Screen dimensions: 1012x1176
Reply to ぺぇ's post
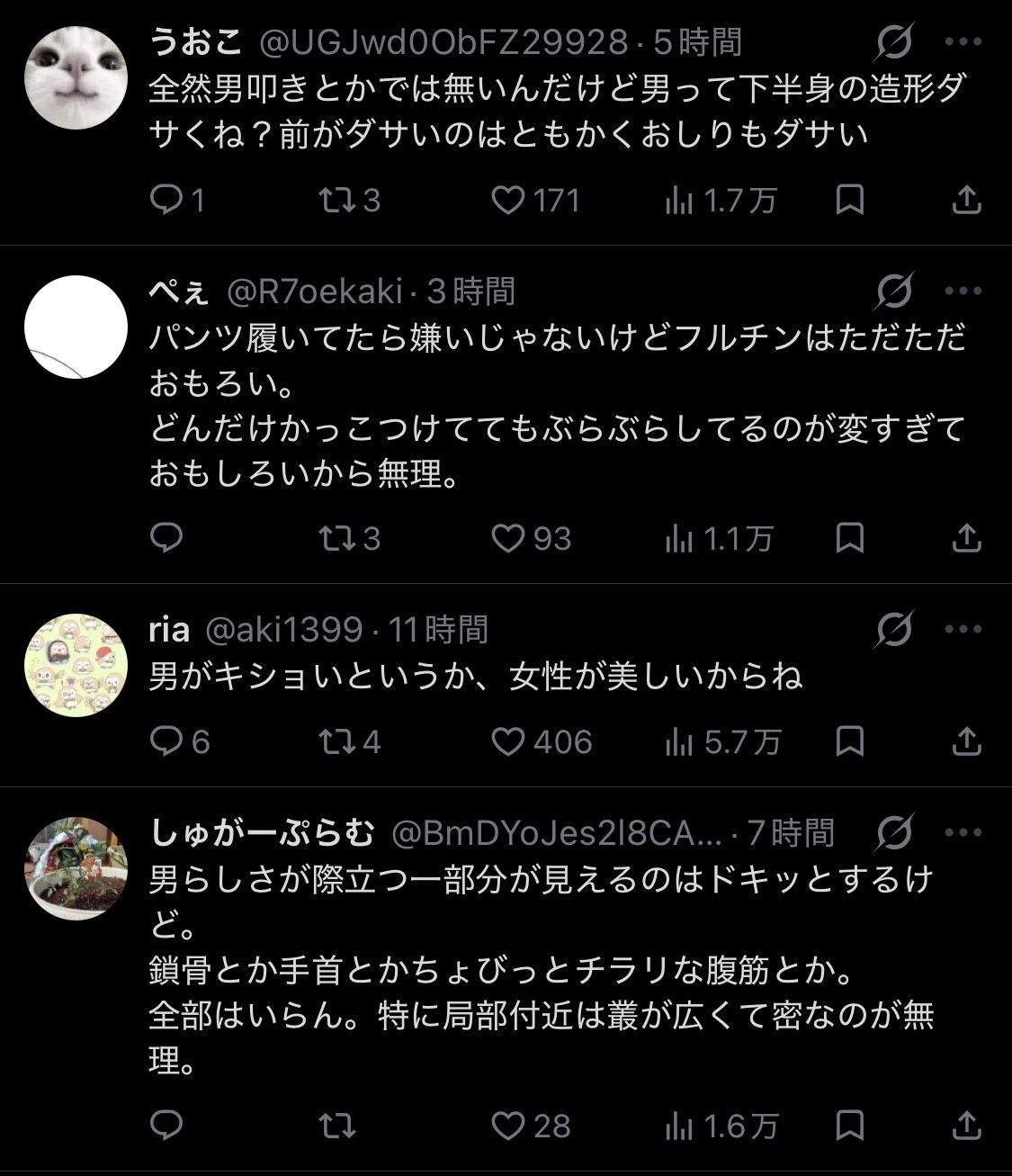(166, 538)
